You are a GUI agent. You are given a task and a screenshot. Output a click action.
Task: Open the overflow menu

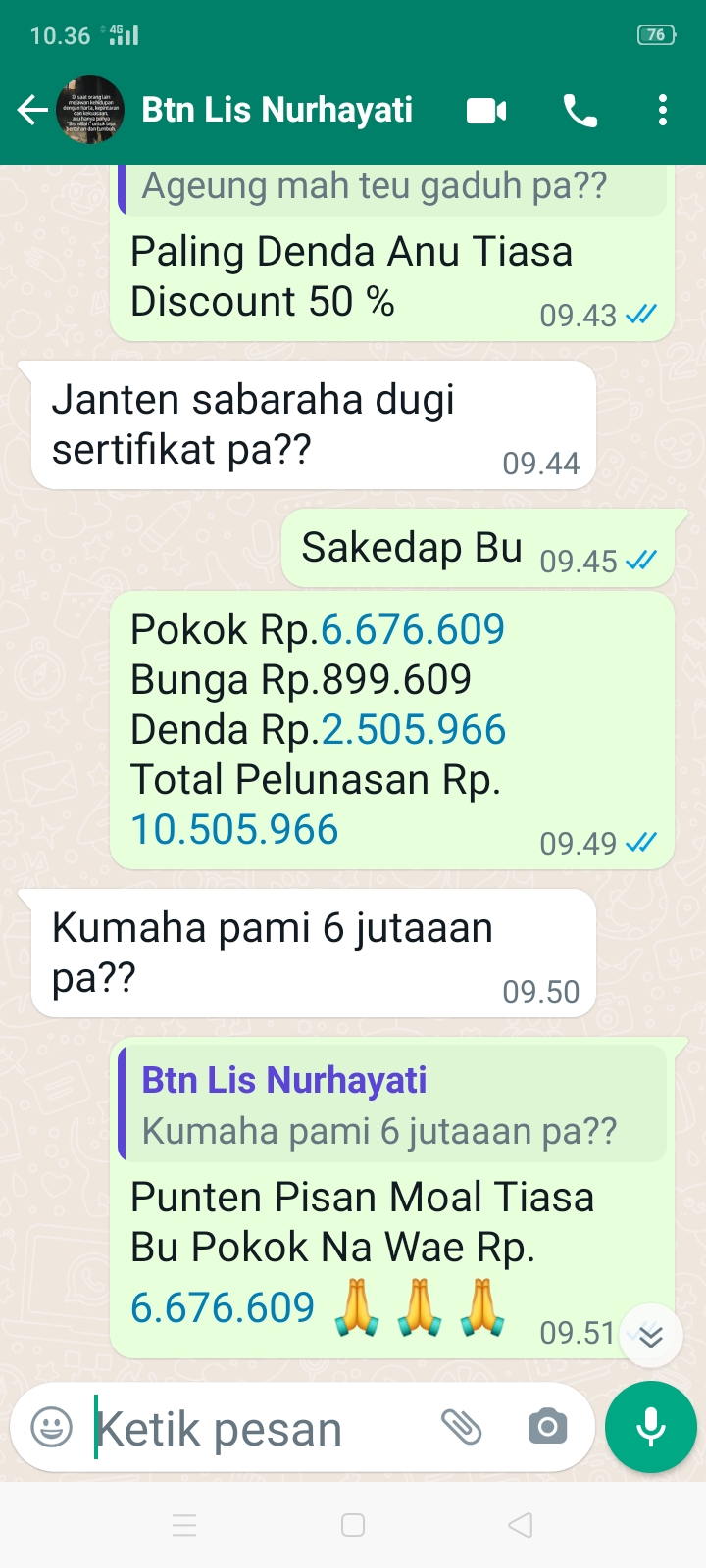pyautogui.click(x=663, y=111)
